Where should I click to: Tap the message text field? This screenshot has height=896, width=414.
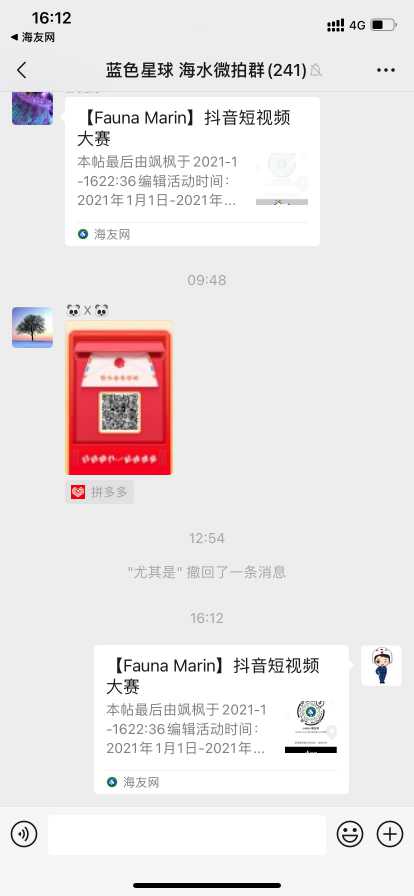187,835
